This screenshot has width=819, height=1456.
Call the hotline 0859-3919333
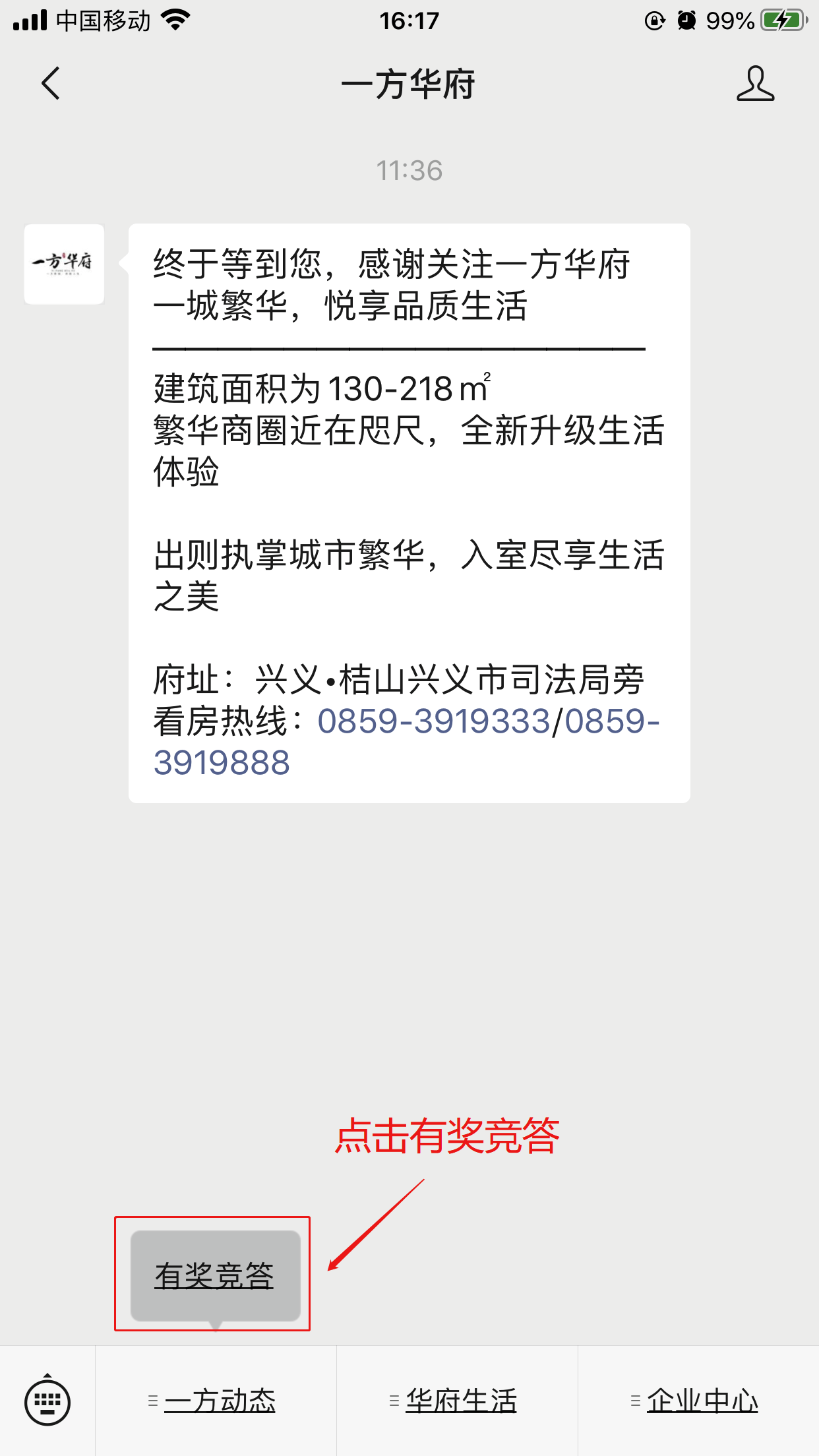click(434, 721)
